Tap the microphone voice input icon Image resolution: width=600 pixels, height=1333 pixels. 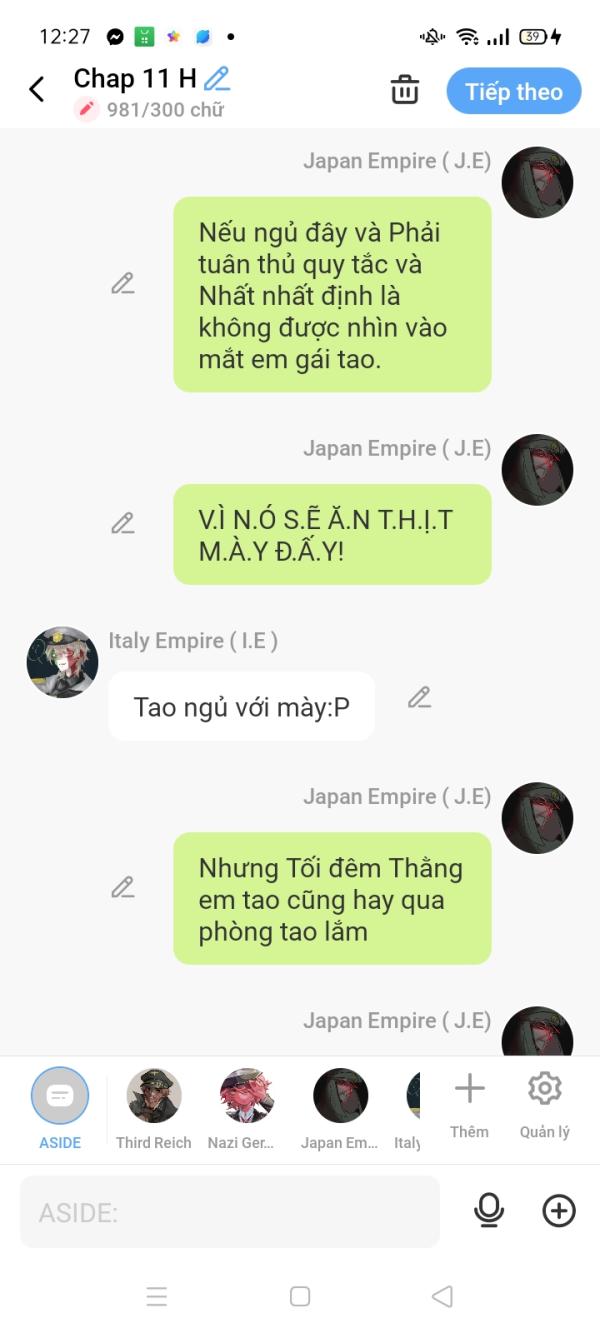pyautogui.click(x=489, y=1211)
